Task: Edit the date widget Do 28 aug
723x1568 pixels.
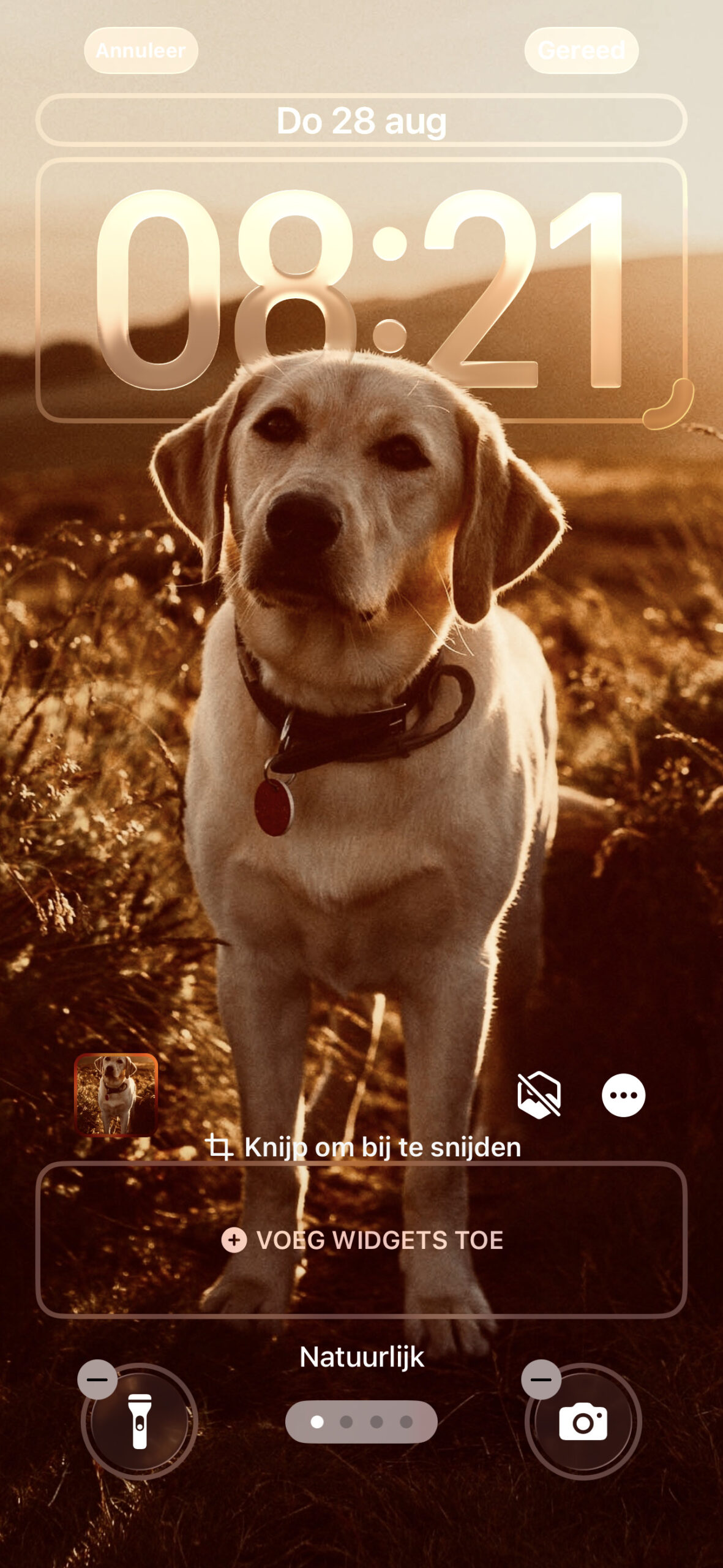Action: click(x=361, y=121)
